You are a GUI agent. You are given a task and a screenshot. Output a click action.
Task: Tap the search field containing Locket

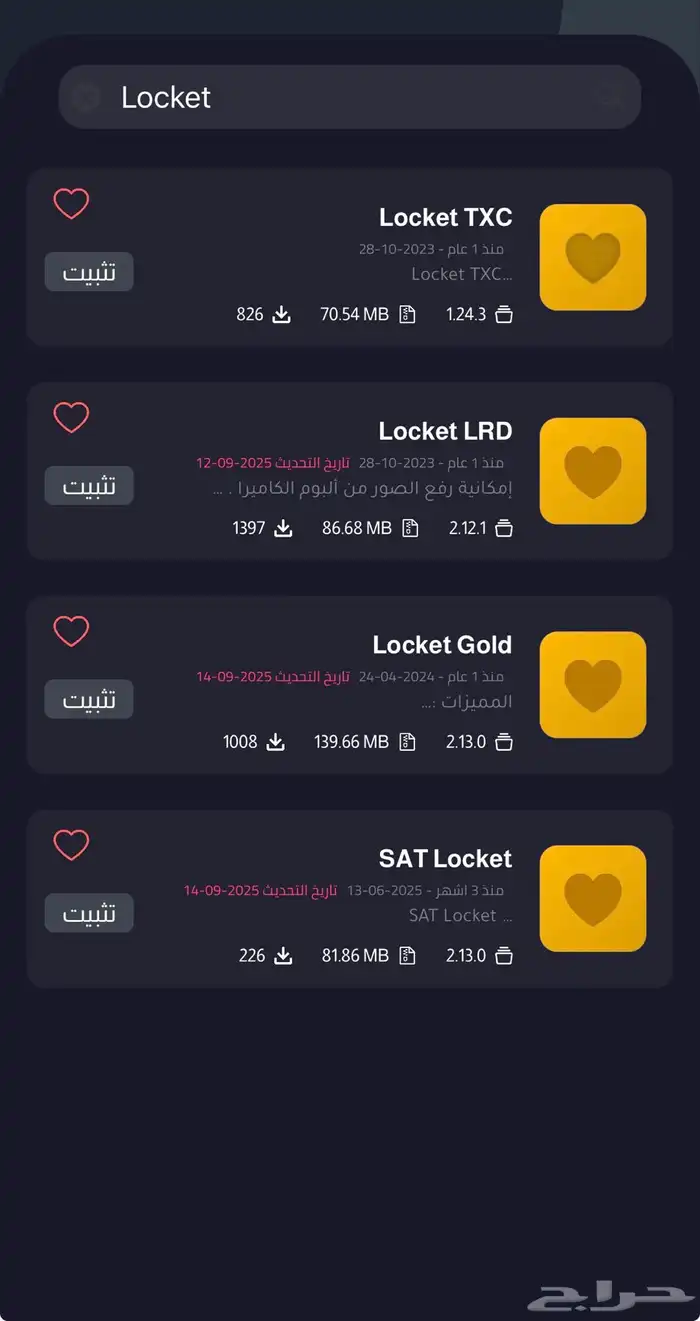[350, 97]
